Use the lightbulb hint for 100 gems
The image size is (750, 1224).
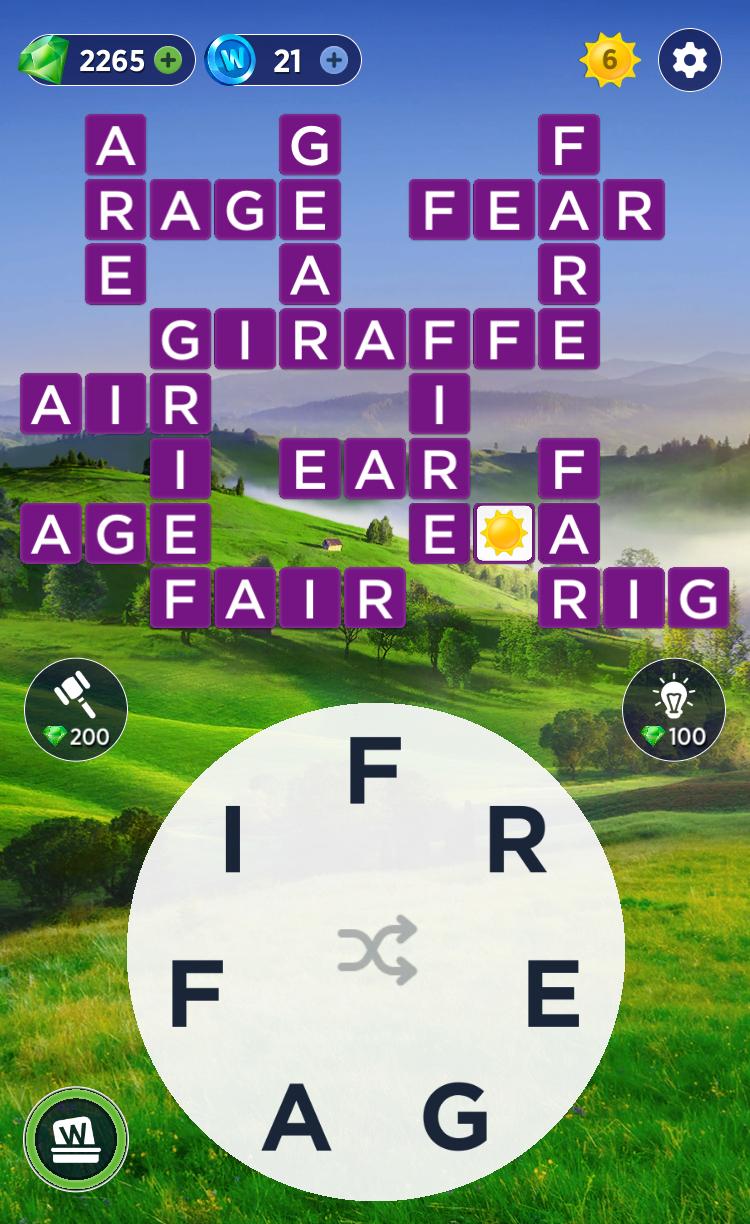point(673,709)
